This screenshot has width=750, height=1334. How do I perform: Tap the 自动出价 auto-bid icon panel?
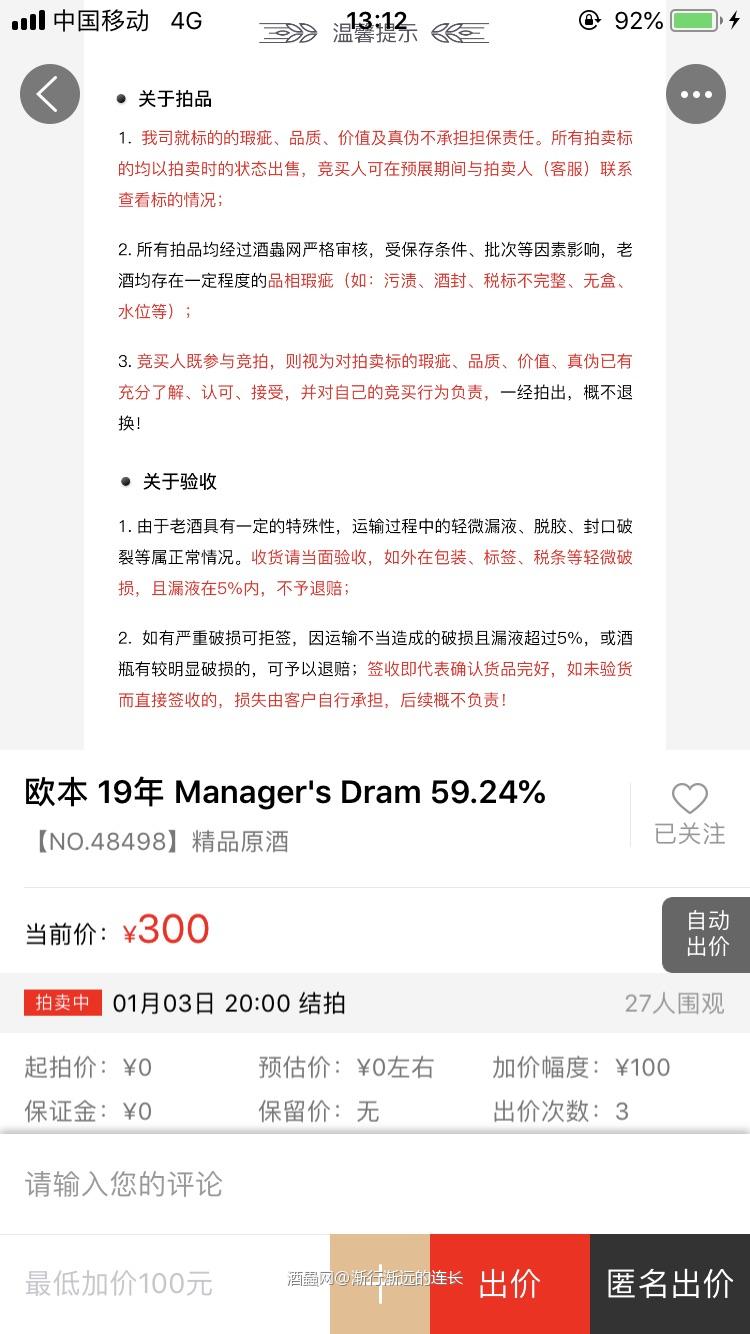[706, 934]
